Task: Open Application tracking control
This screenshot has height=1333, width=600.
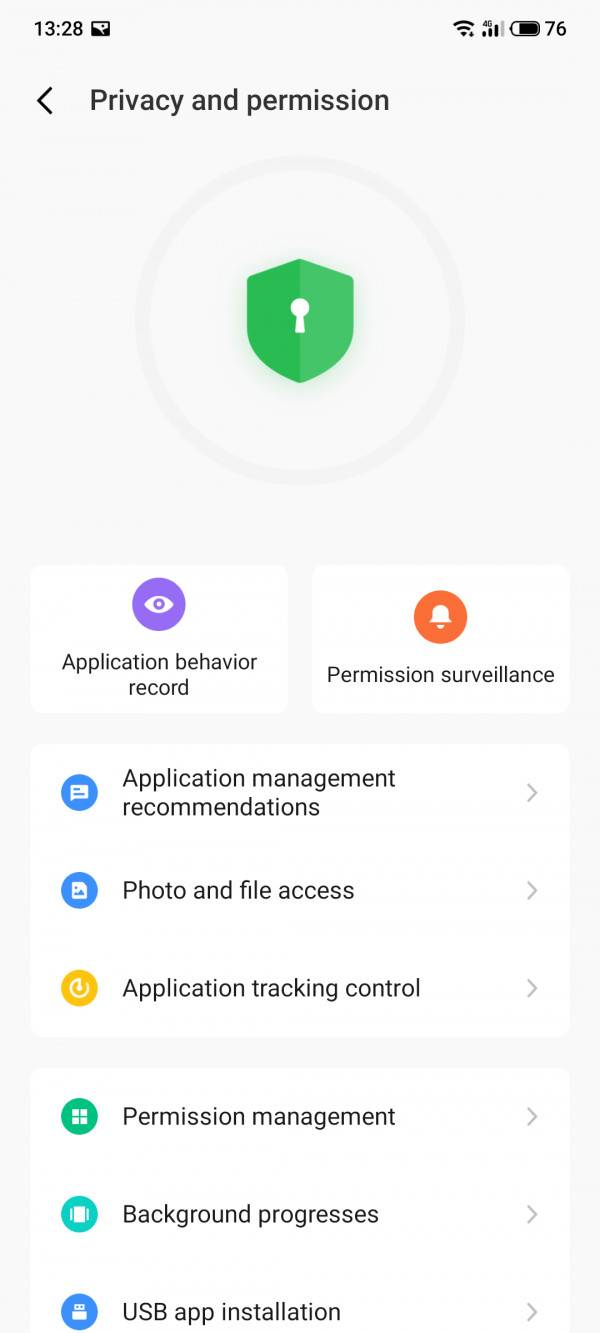Action: (300, 989)
